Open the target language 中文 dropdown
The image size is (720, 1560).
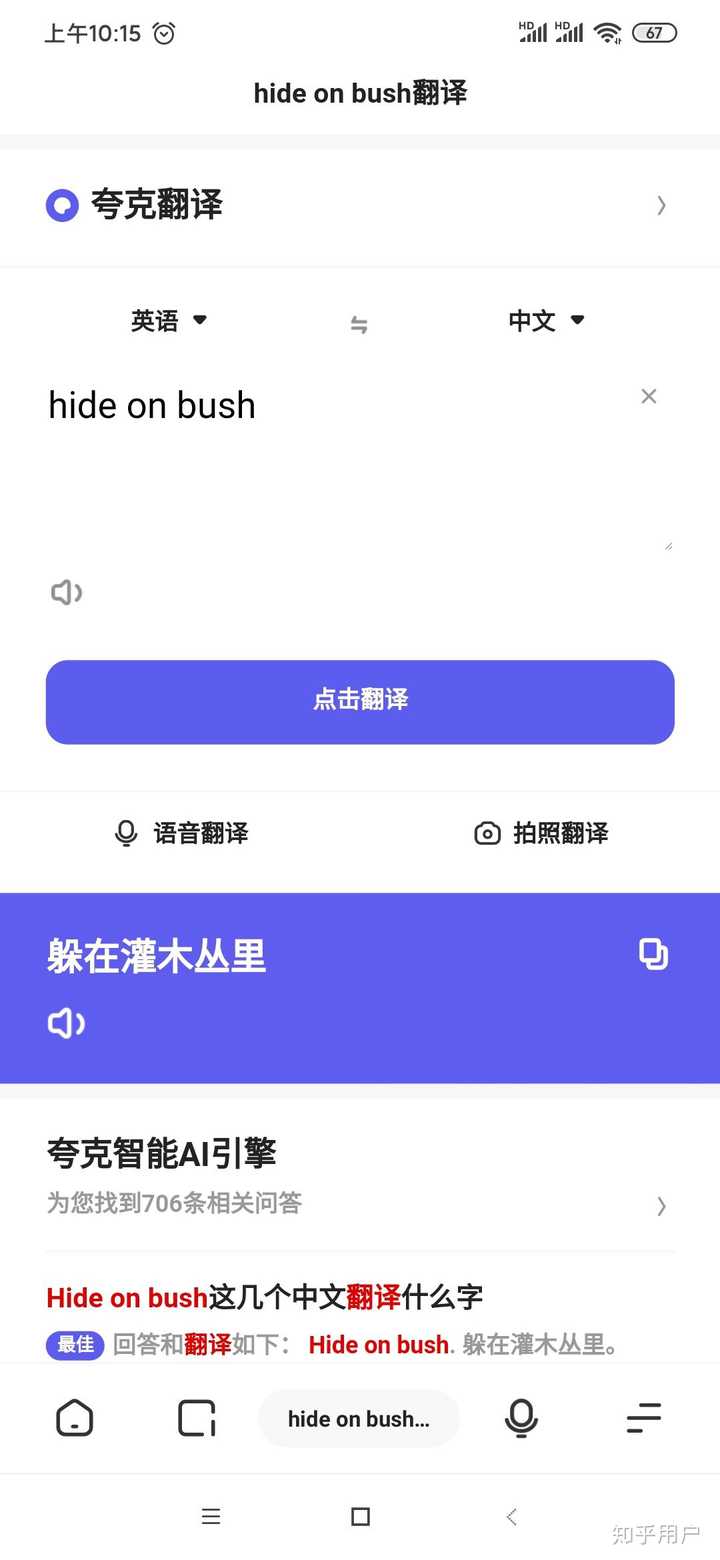pos(545,321)
